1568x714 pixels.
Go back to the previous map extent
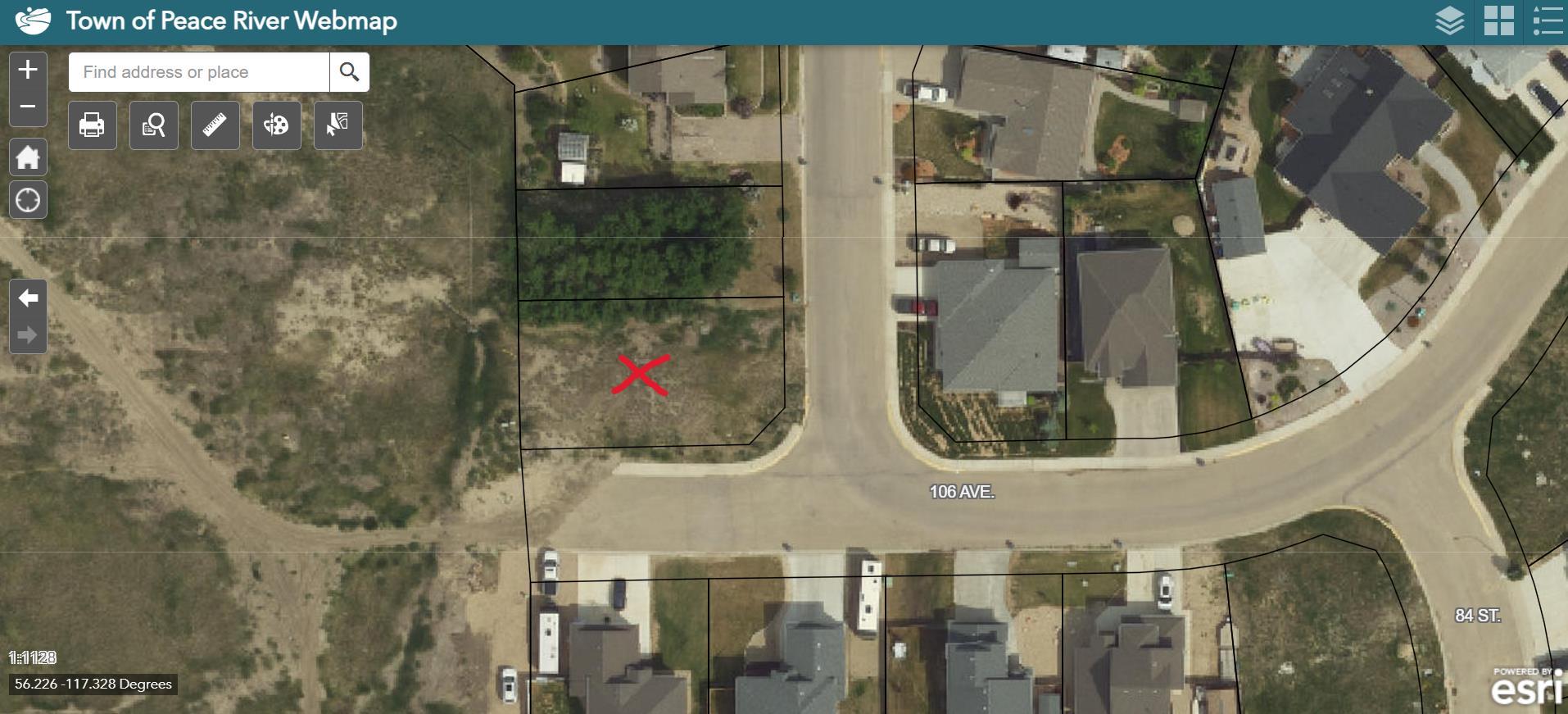coord(28,298)
